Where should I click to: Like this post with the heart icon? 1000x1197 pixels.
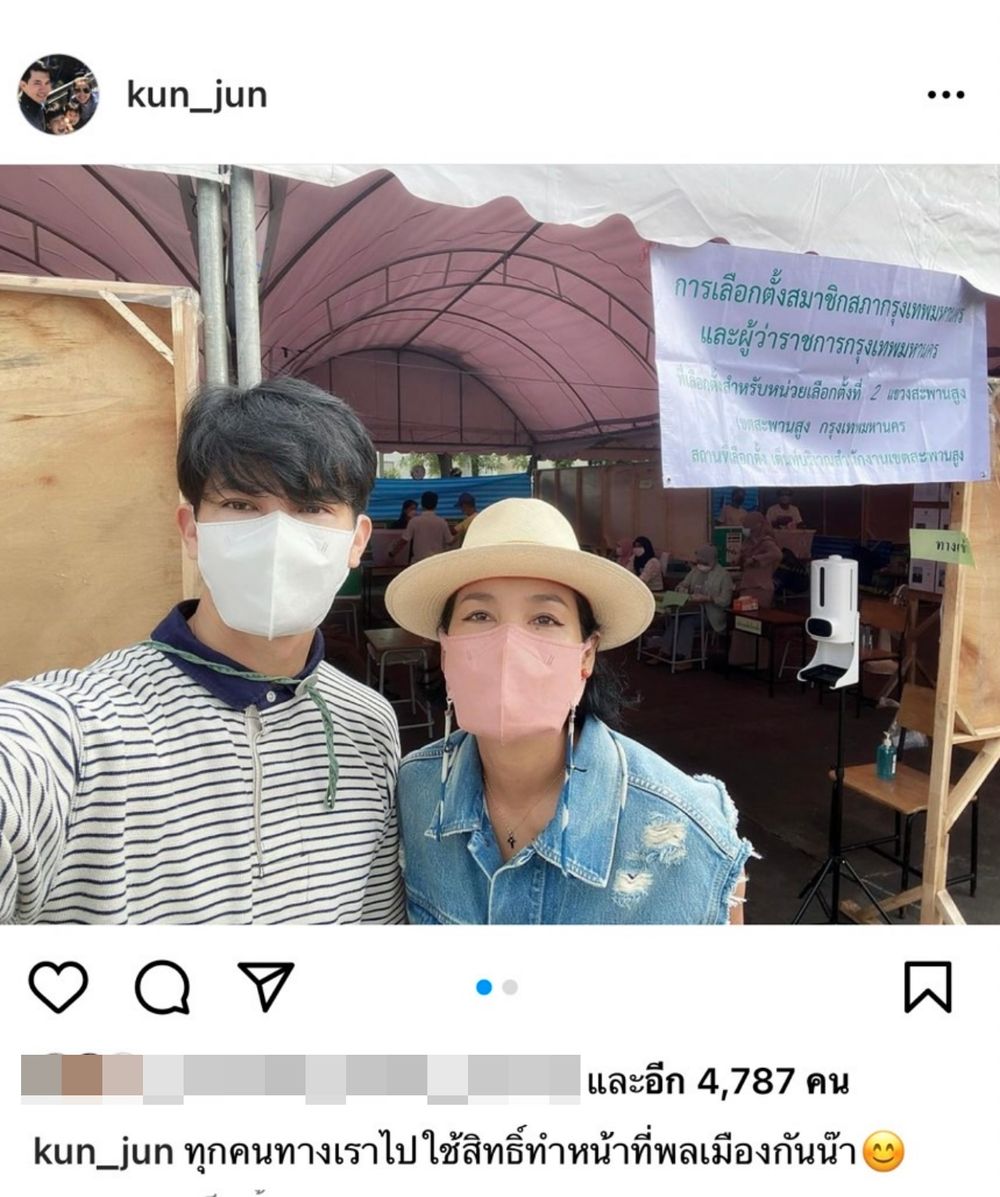pos(58,987)
